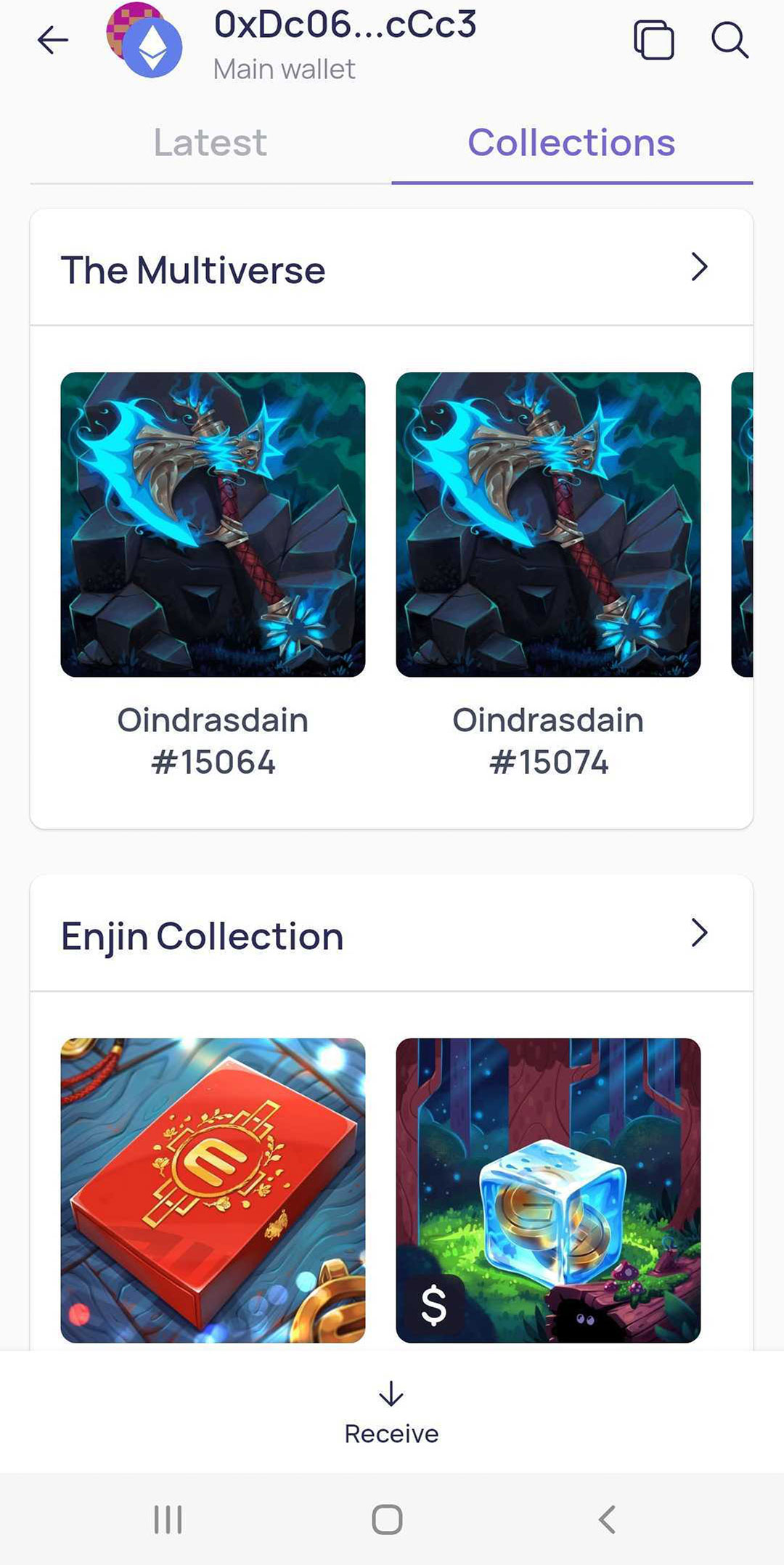View Oindrasdain #15074 item
The height and width of the screenshot is (1565, 784).
point(548,524)
